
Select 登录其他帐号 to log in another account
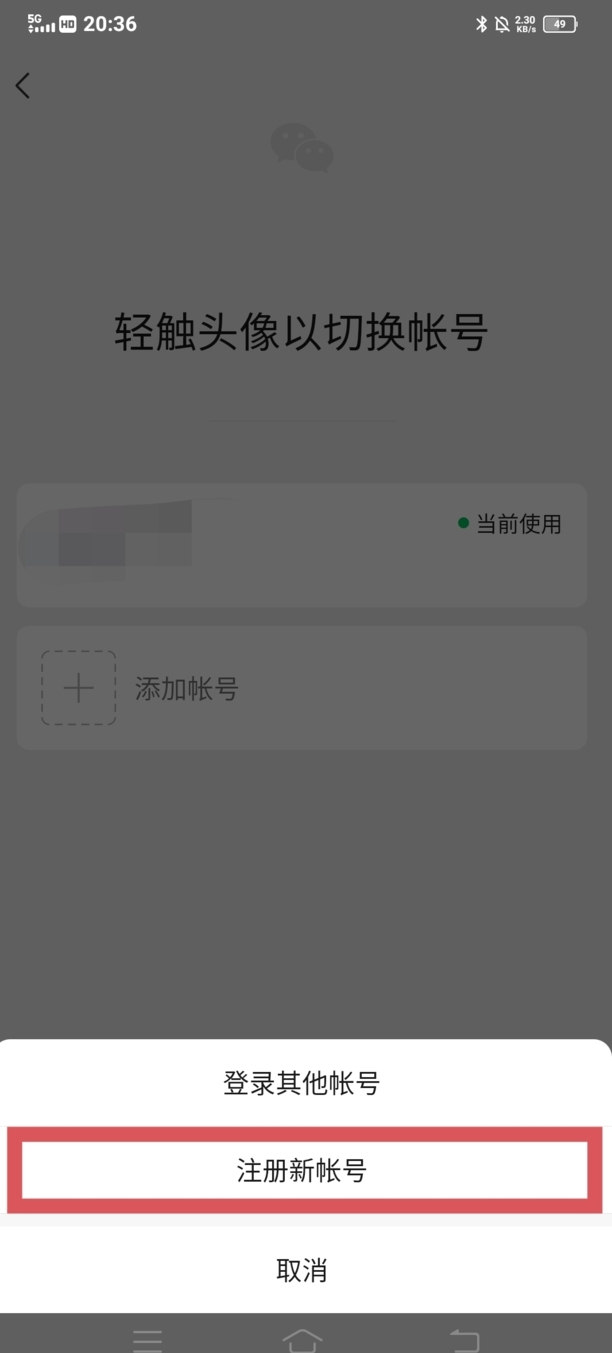(302, 1083)
